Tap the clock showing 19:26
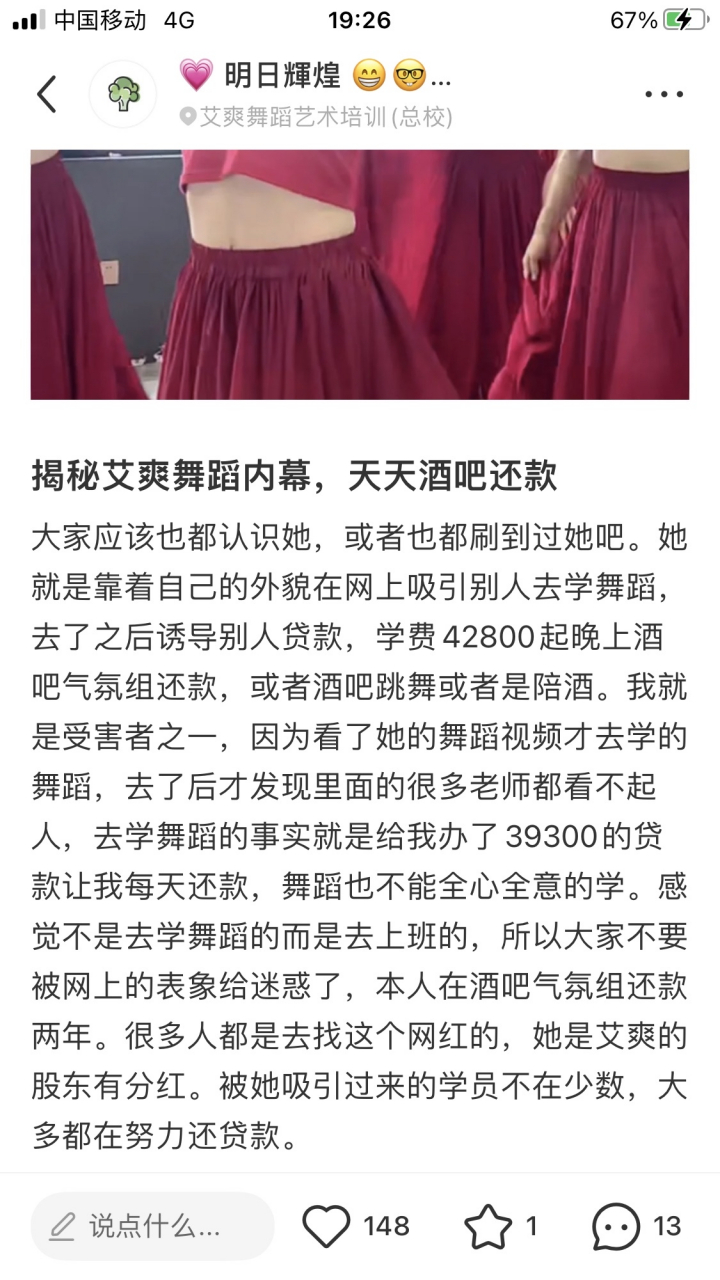720x1280 pixels. click(360, 20)
